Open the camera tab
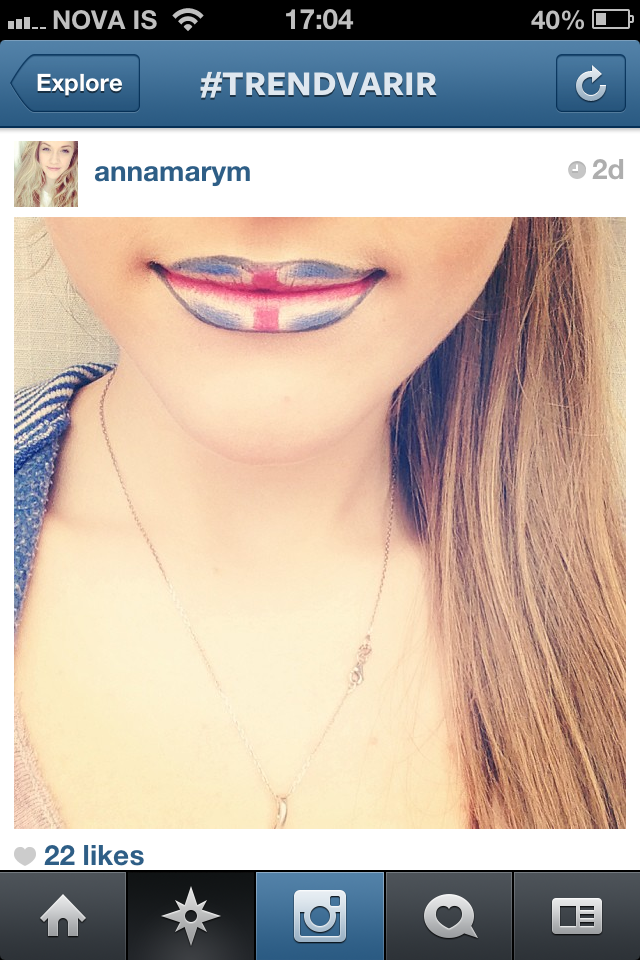The height and width of the screenshot is (960, 640). pos(320,916)
